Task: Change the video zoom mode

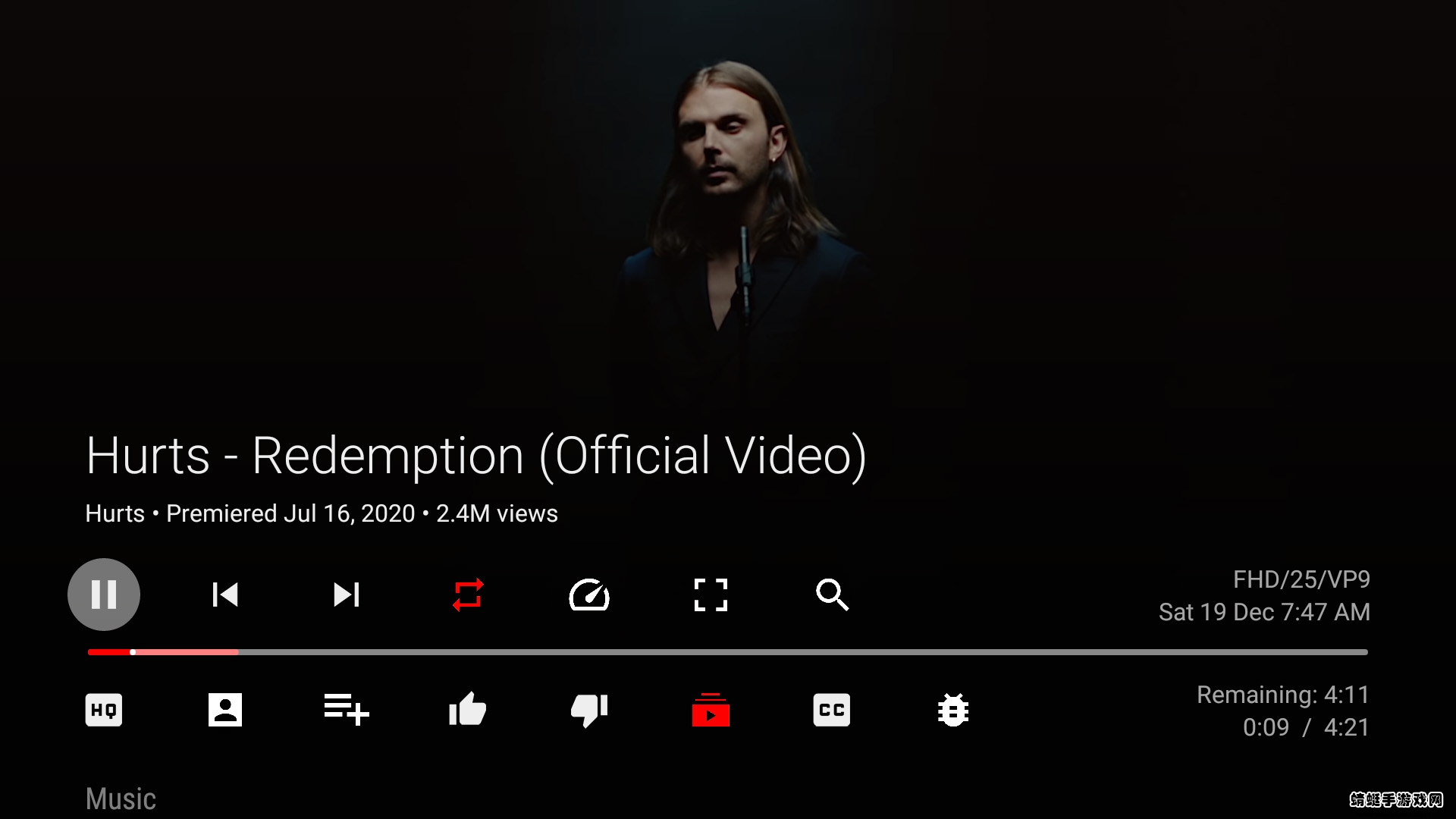Action: (711, 595)
